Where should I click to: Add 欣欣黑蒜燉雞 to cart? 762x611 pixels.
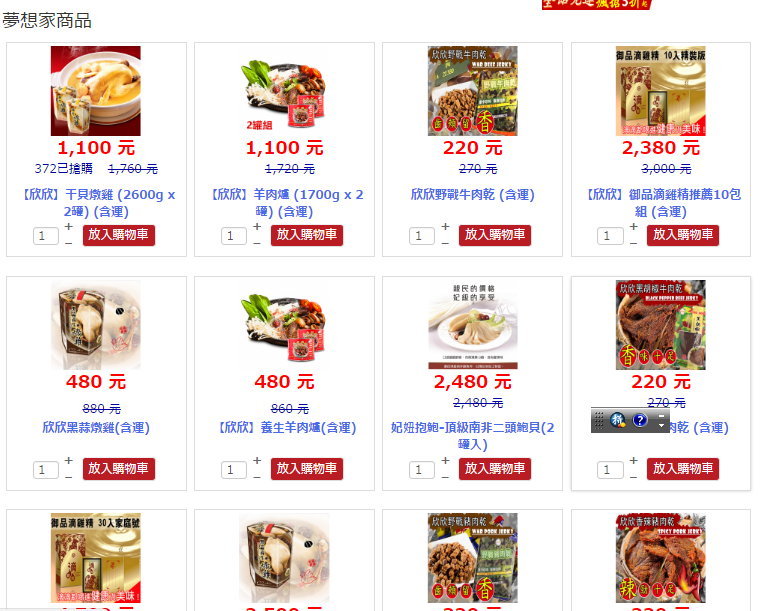(119, 469)
